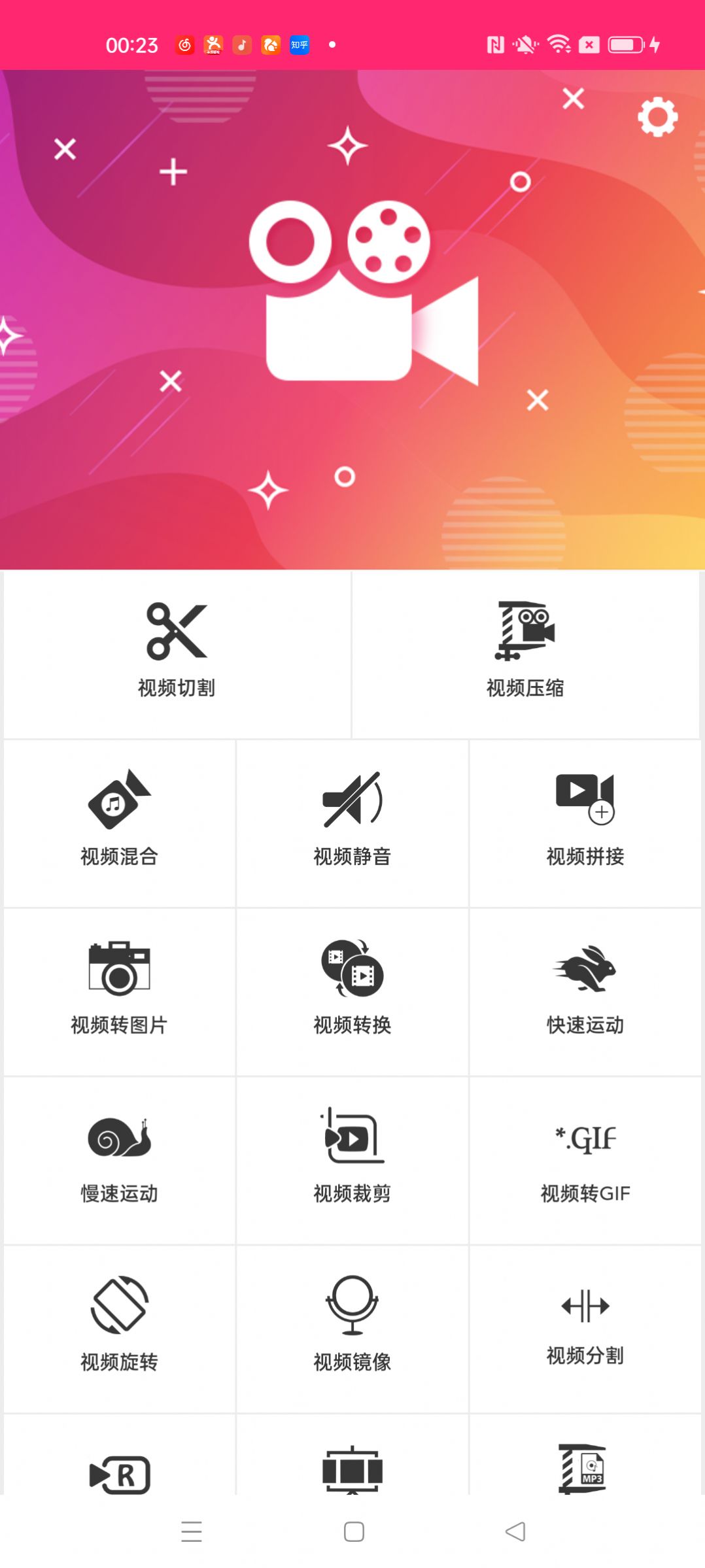This screenshot has width=705, height=1568.
Task: Open the 视频拼接 video joining tool
Action: [x=586, y=824]
